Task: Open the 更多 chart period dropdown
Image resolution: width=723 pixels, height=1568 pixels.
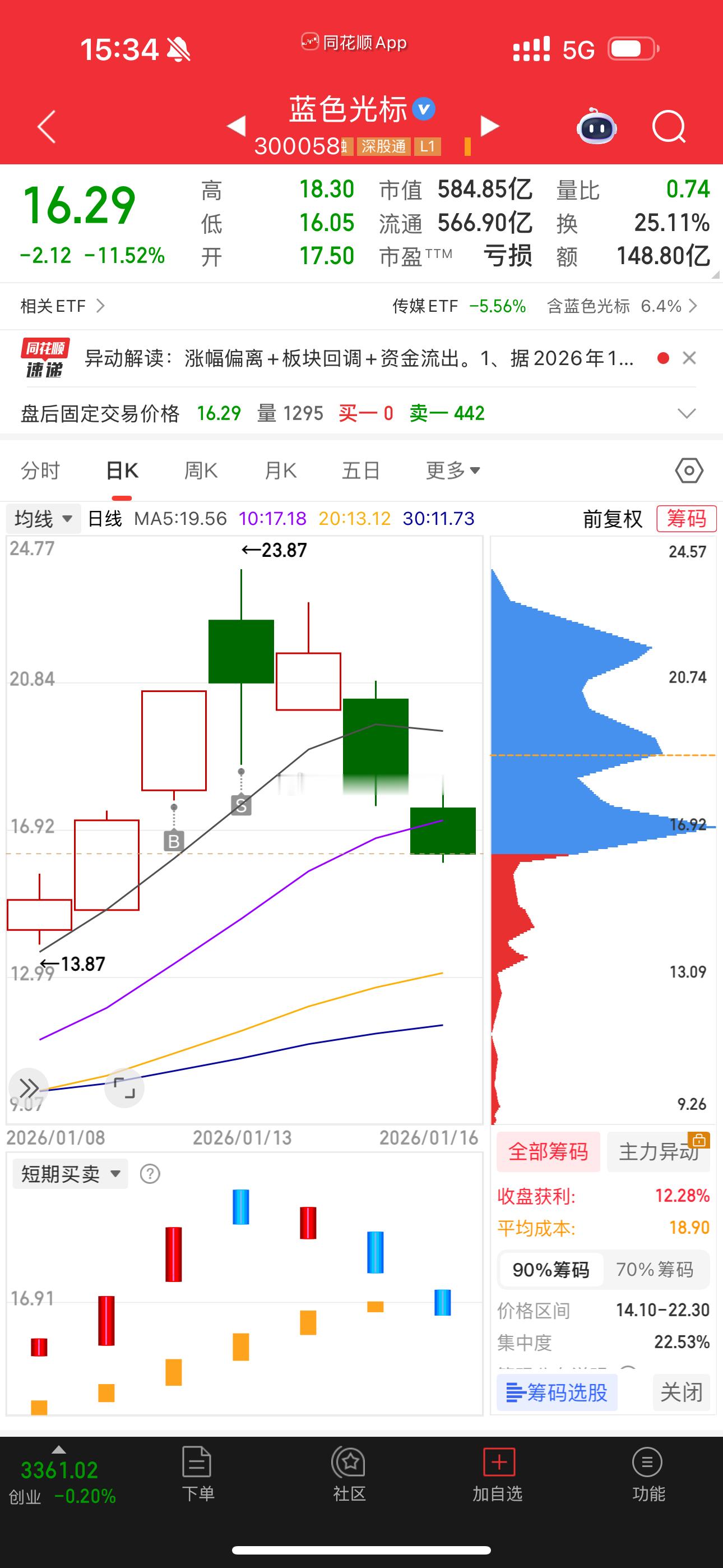Action: tap(453, 471)
